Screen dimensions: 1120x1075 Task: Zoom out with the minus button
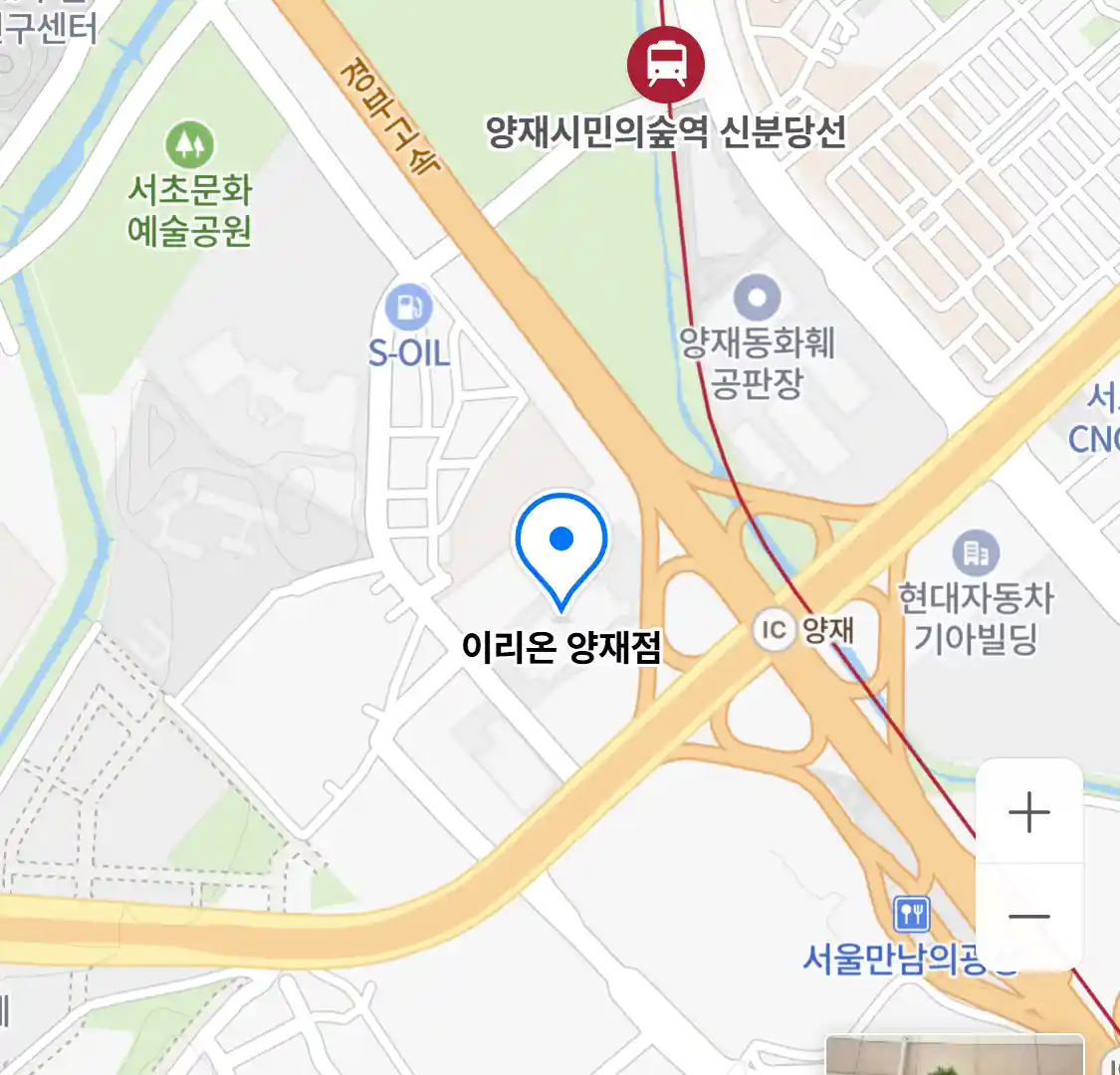click(x=1028, y=917)
